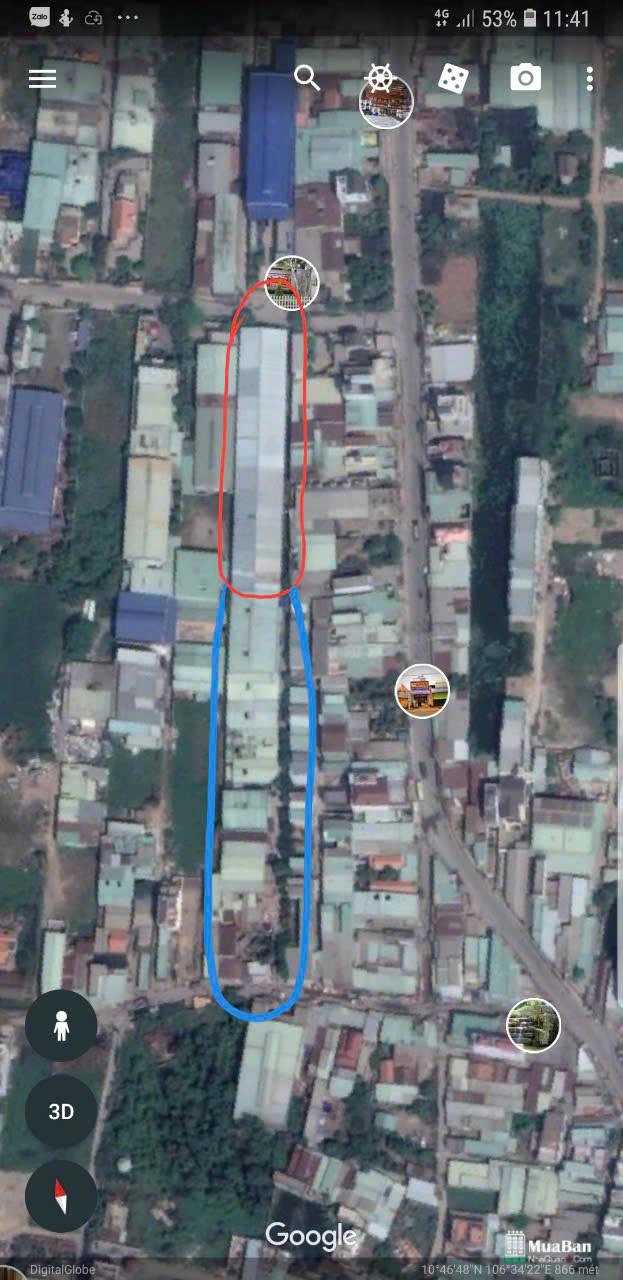Open the hamburger menu drawer

(x=42, y=78)
